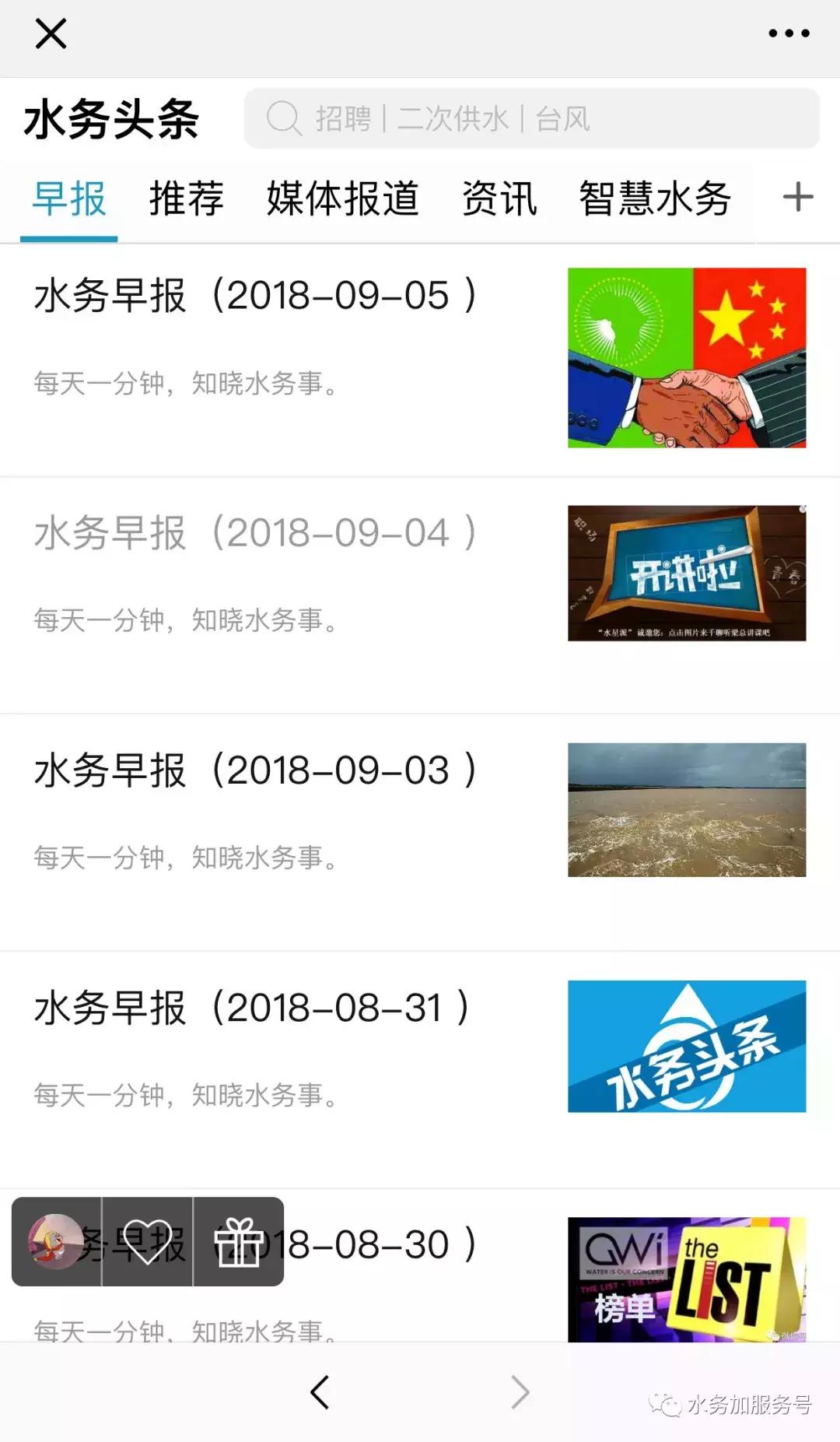The width and height of the screenshot is (840, 1442).
Task: Close the page with the X
Action: [x=49, y=34]
